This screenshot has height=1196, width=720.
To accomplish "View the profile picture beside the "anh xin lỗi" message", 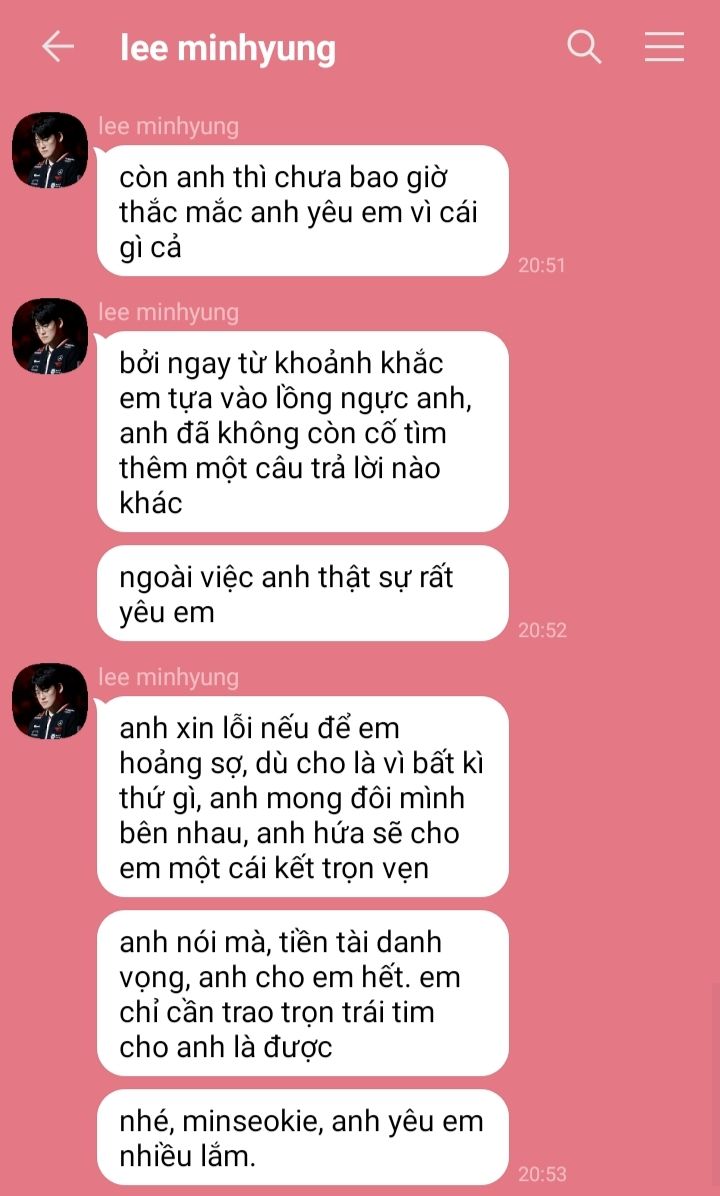I will (x=50, y=701).
